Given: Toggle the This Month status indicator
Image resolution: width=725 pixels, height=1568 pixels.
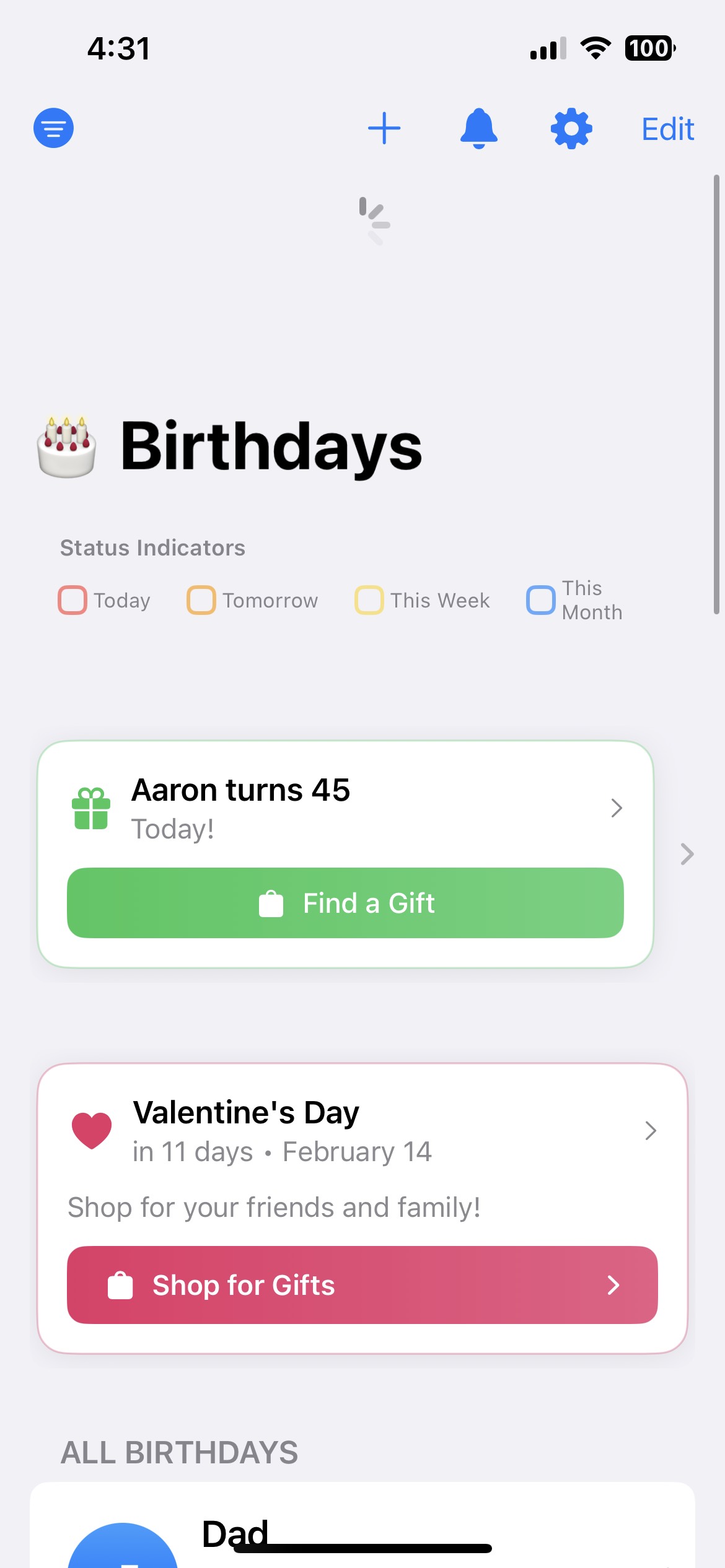Looking at the screenshot, I should 540,599.
